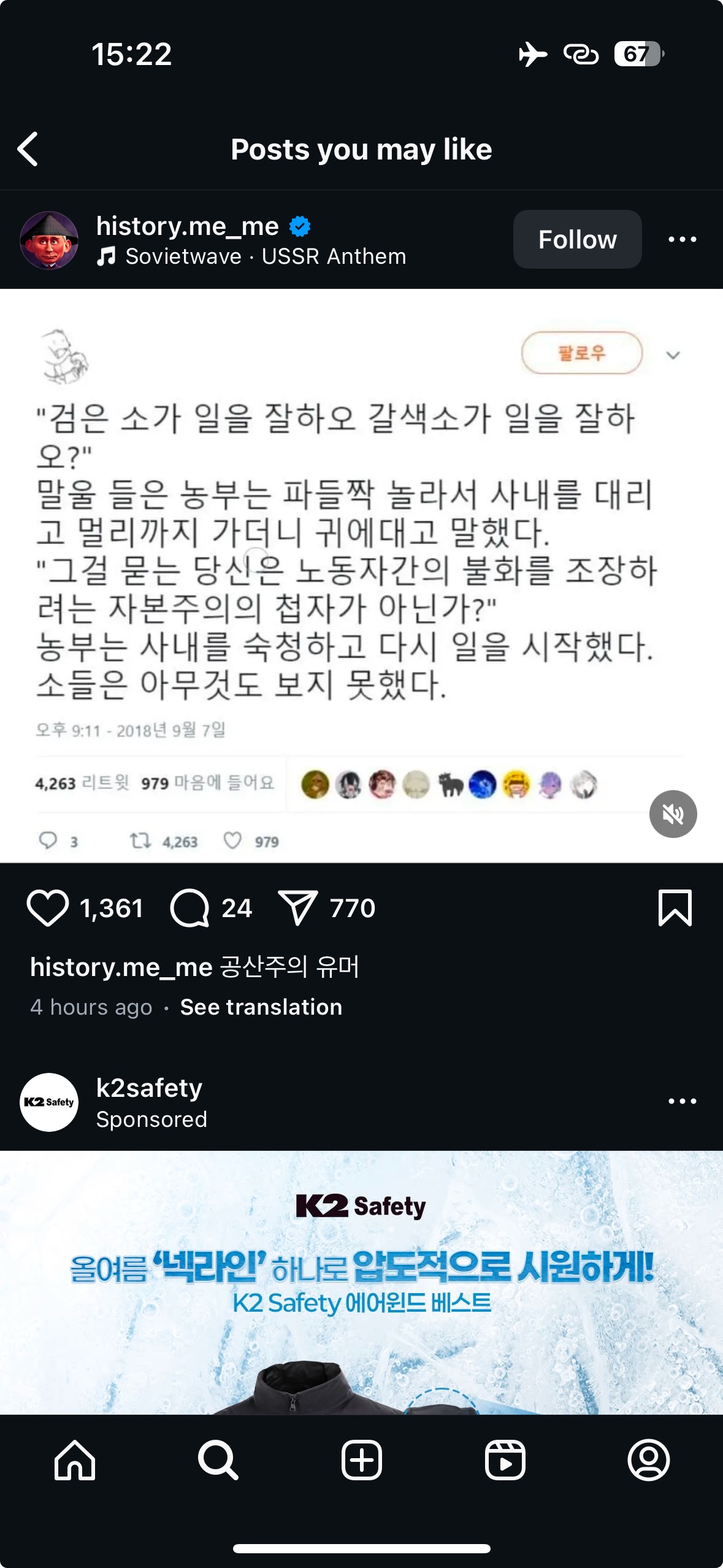The width and height of the screenshot is (723, 1568).
Task: Go to the Home tab
Action: pos(75,1460)
